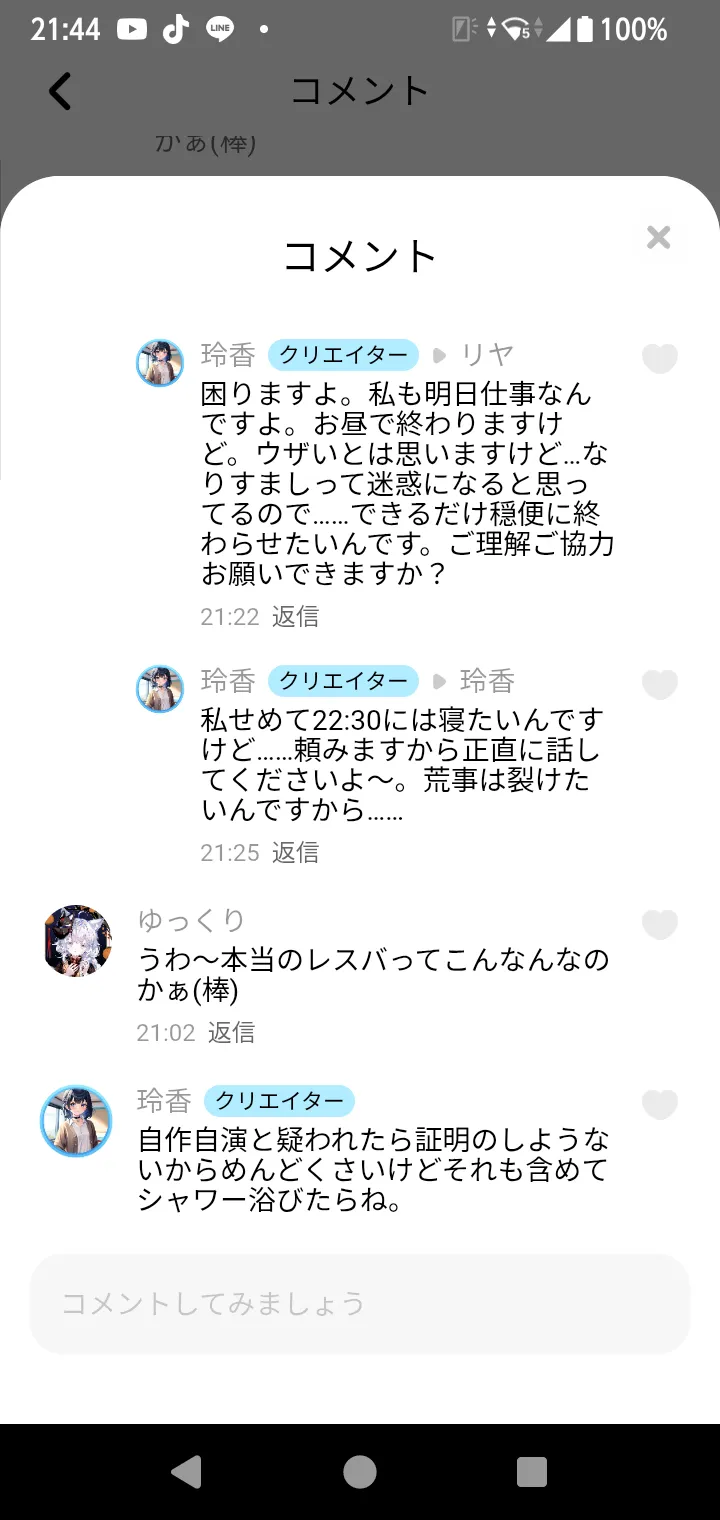Open 玲香's avatar beside the 21:22 reply
Screen dimensions: 720x1520
coord(160,362)
